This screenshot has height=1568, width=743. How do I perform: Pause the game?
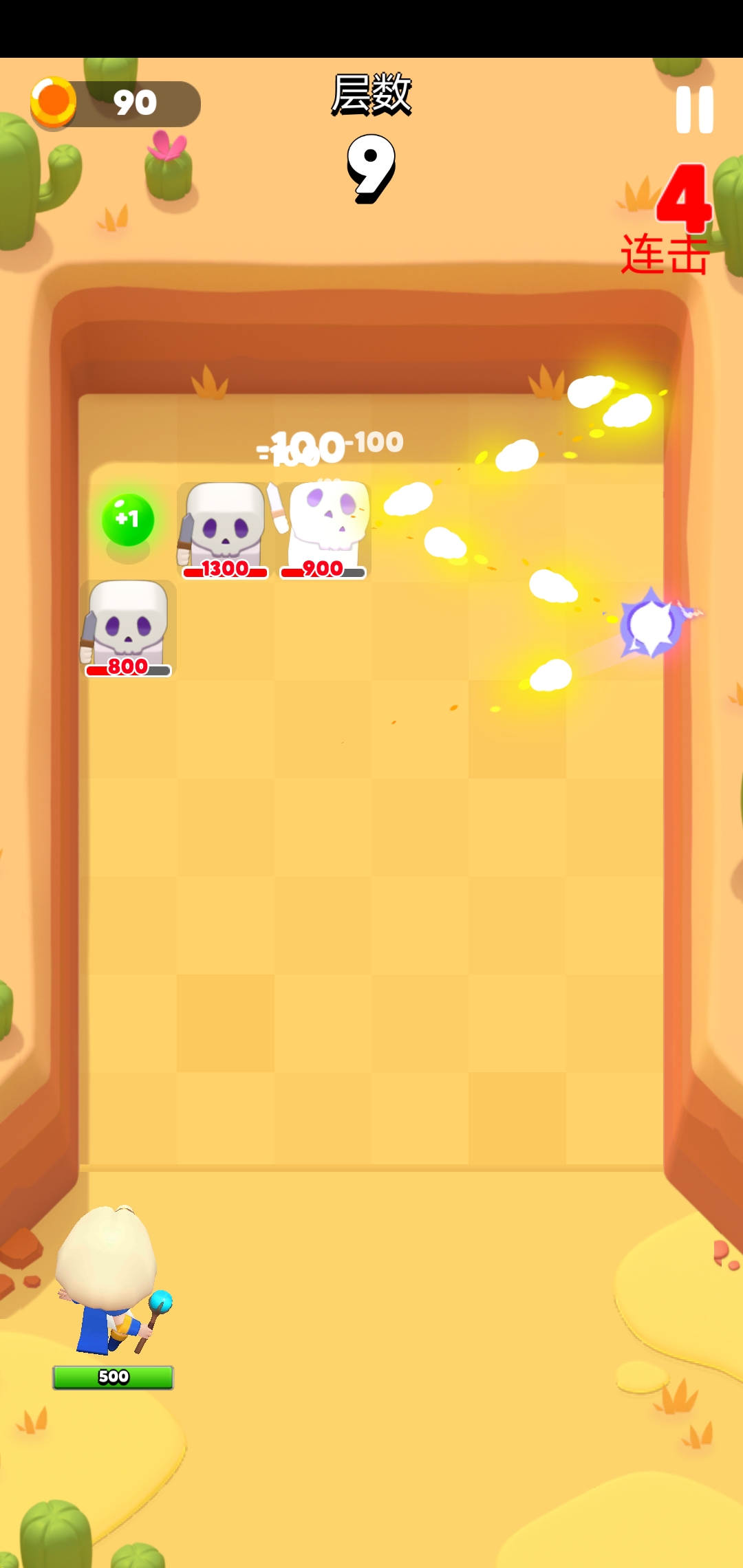pyautogui.click(x=694, y=110)
